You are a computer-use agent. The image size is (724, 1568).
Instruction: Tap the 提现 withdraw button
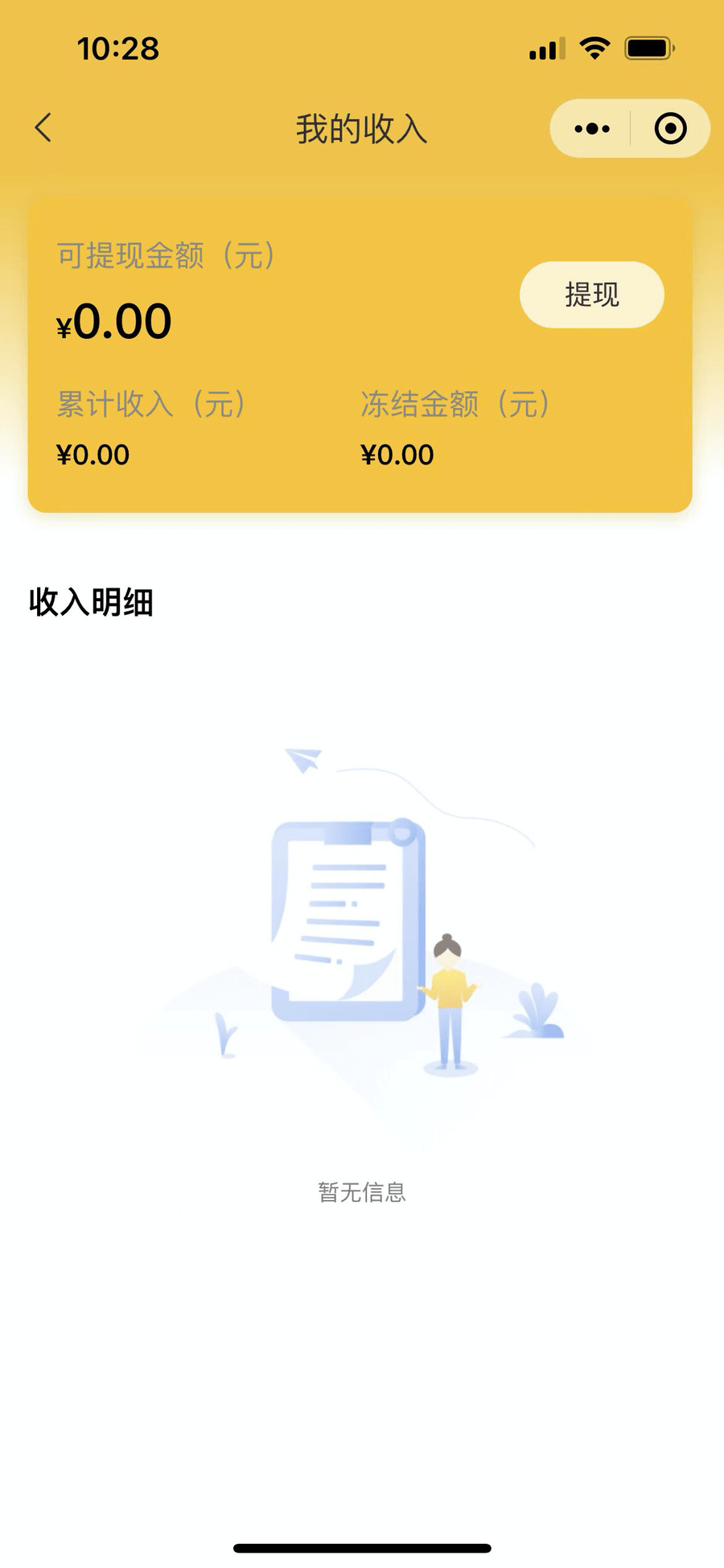[591, 295]
